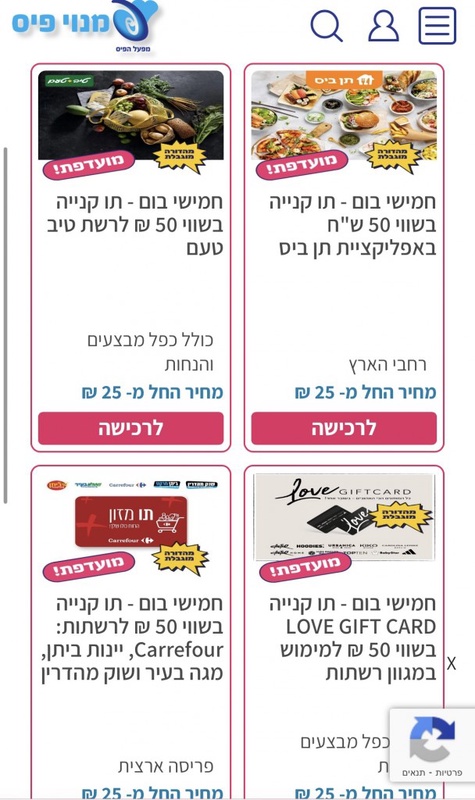Open the Carrefour תו מזון voucher card

[131, 632]
